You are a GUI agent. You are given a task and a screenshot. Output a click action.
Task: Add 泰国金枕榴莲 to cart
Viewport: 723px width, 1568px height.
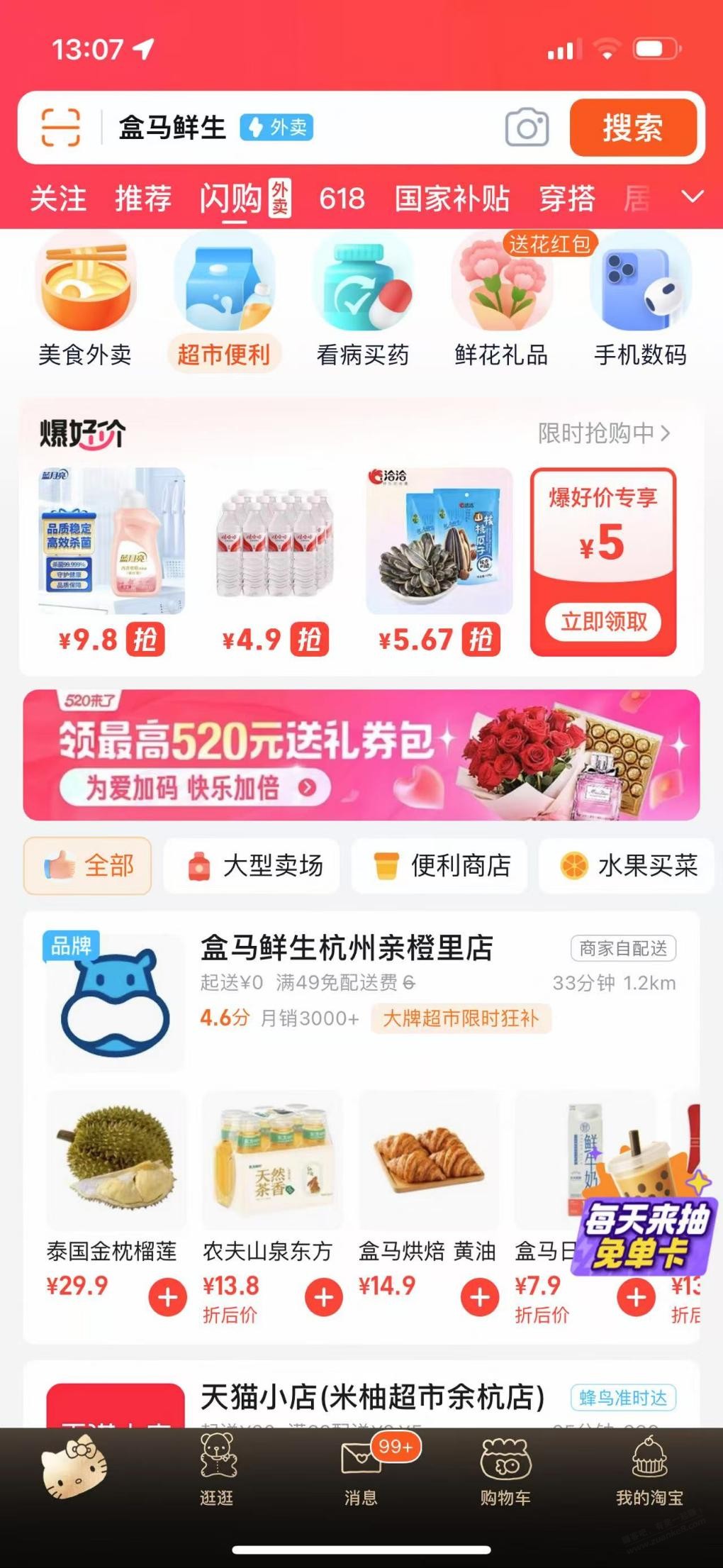[x=168, y=1298]
